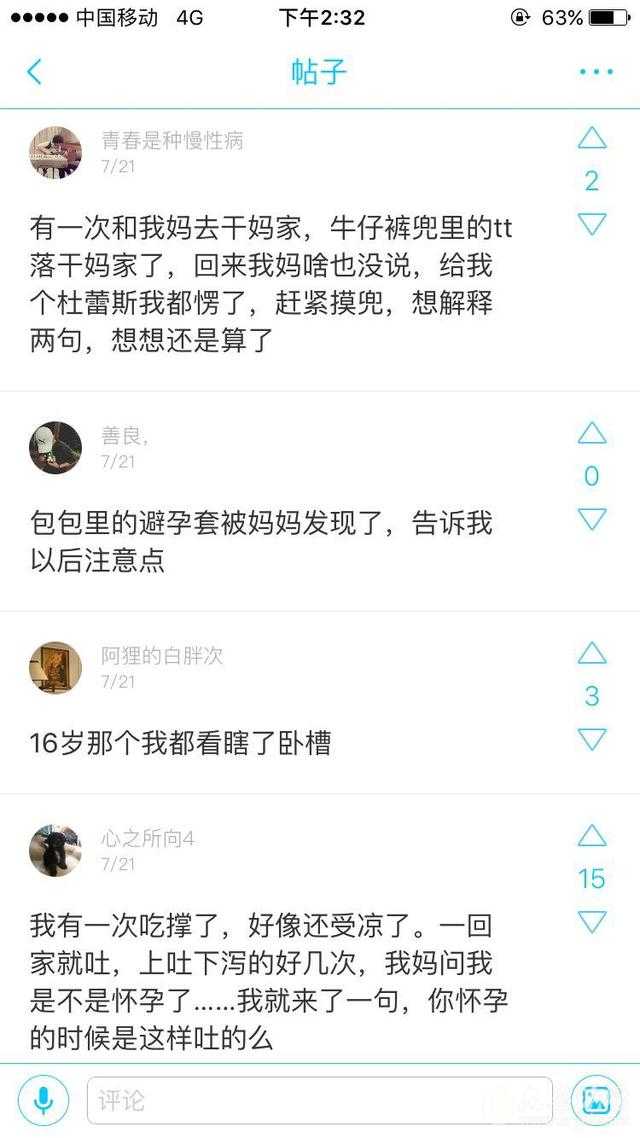The width and height of the screenshot is (640, 1138).
Task: Open 阿狸的白胖次's profile picture
Action: tap(56, 667)
